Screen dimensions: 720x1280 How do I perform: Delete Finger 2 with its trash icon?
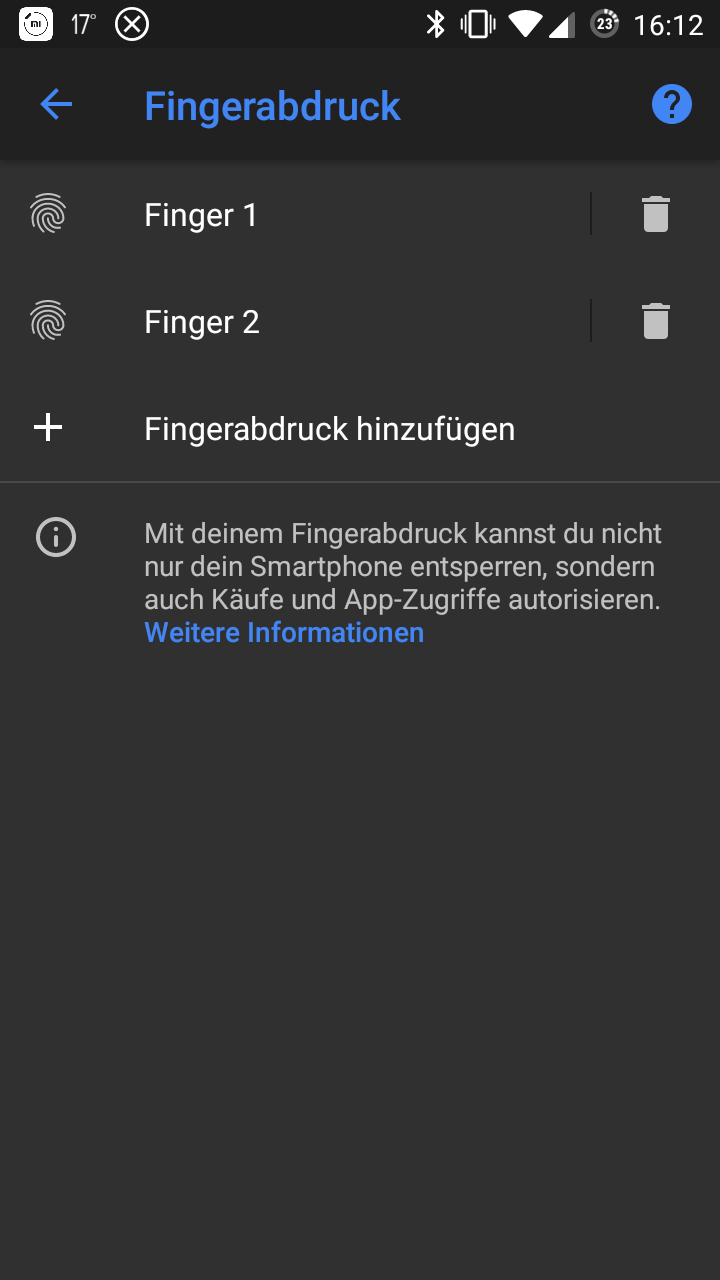coord(656,321)
